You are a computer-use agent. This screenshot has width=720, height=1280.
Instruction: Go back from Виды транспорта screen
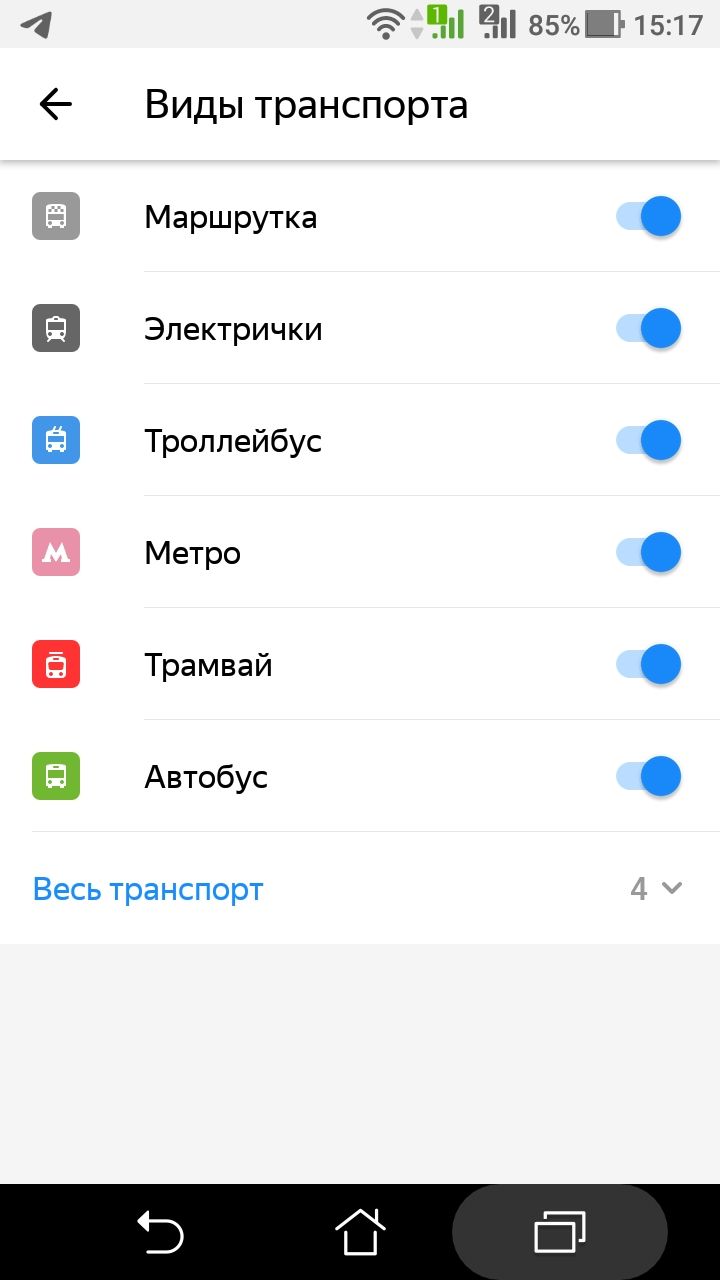pos(55,104)
